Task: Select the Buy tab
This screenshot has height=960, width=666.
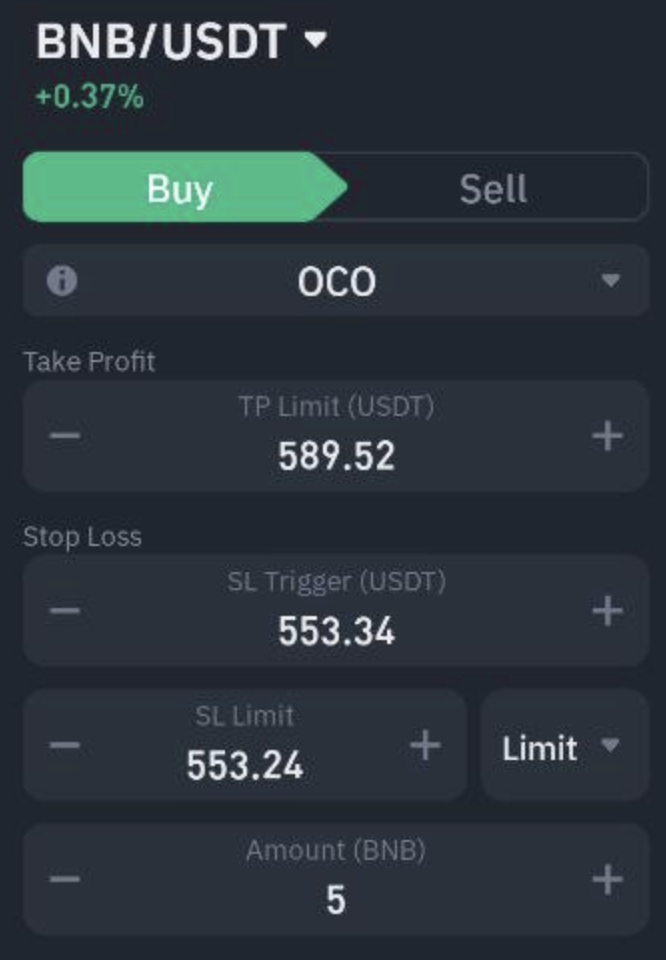Action: 180,188
